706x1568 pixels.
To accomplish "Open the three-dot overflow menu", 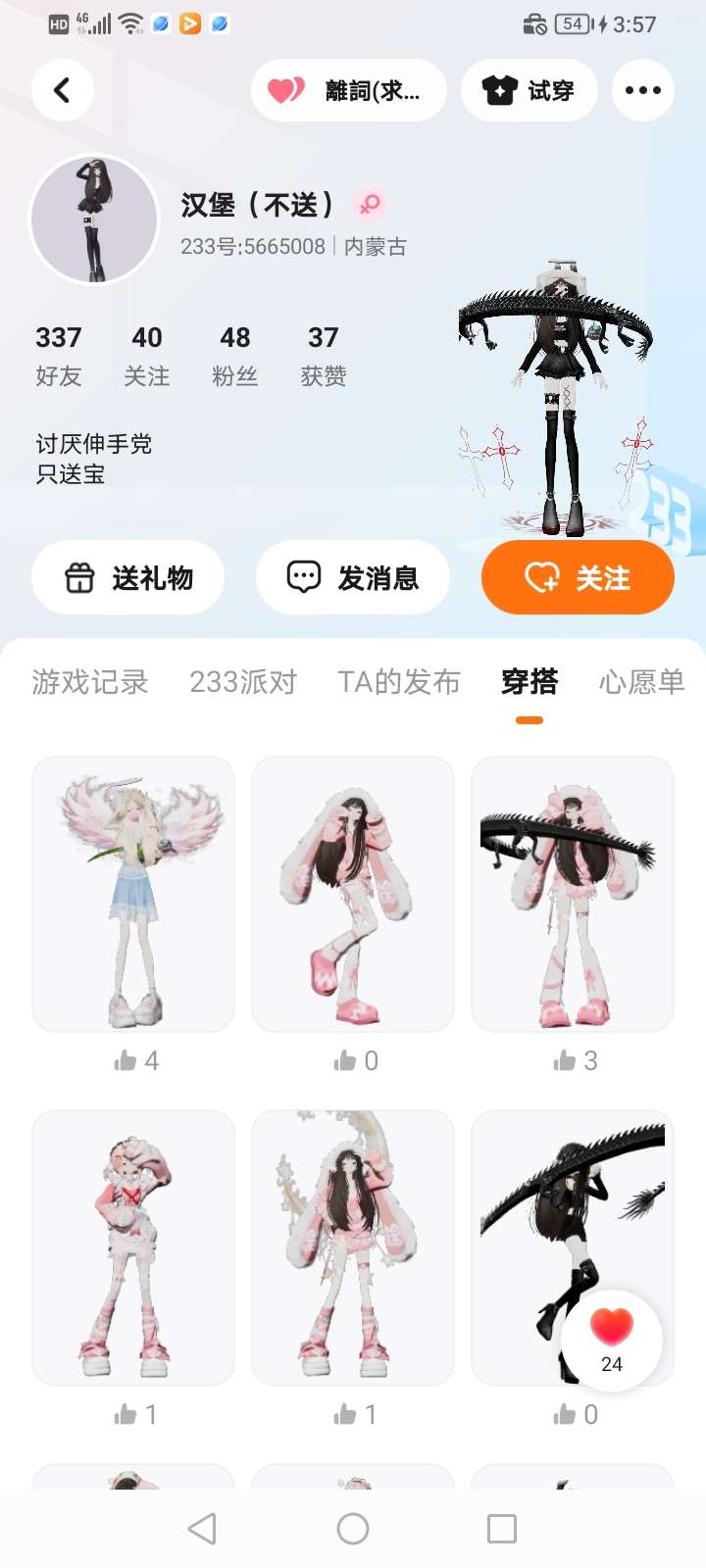I will (643, 90).
